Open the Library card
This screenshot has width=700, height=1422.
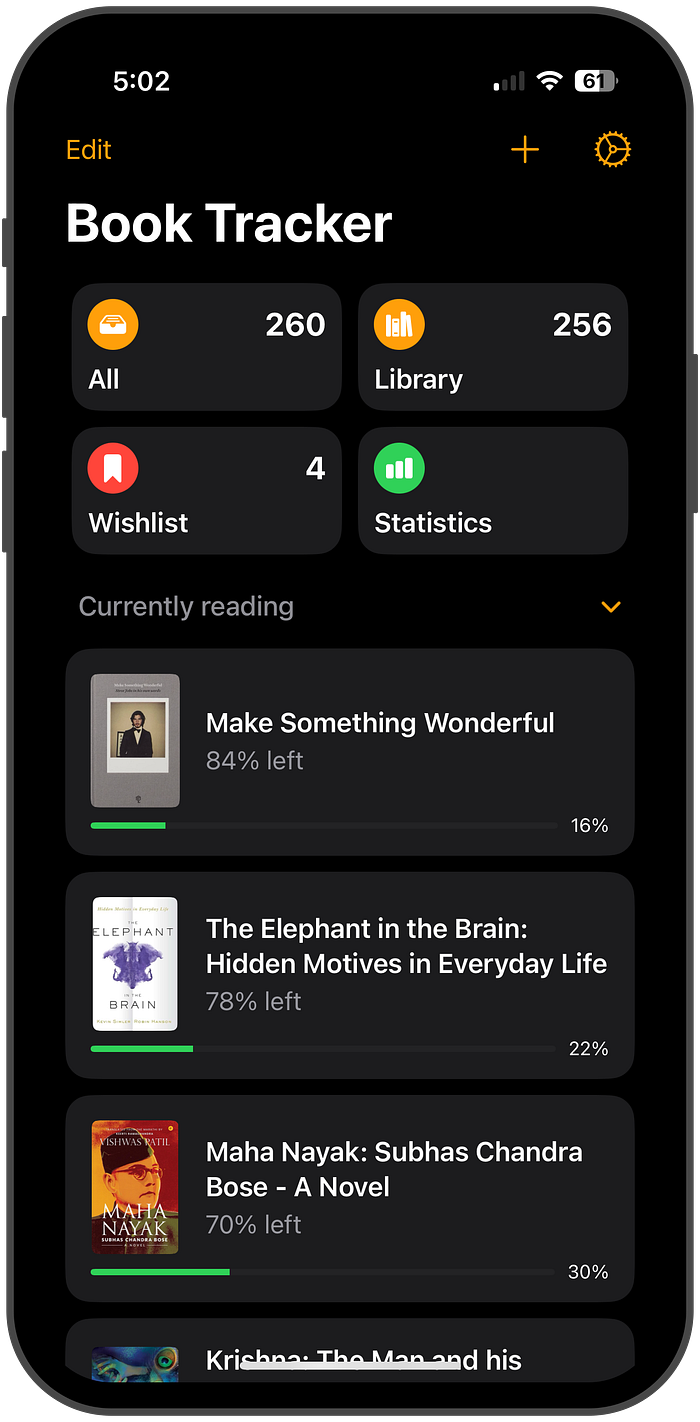point(493,347)
